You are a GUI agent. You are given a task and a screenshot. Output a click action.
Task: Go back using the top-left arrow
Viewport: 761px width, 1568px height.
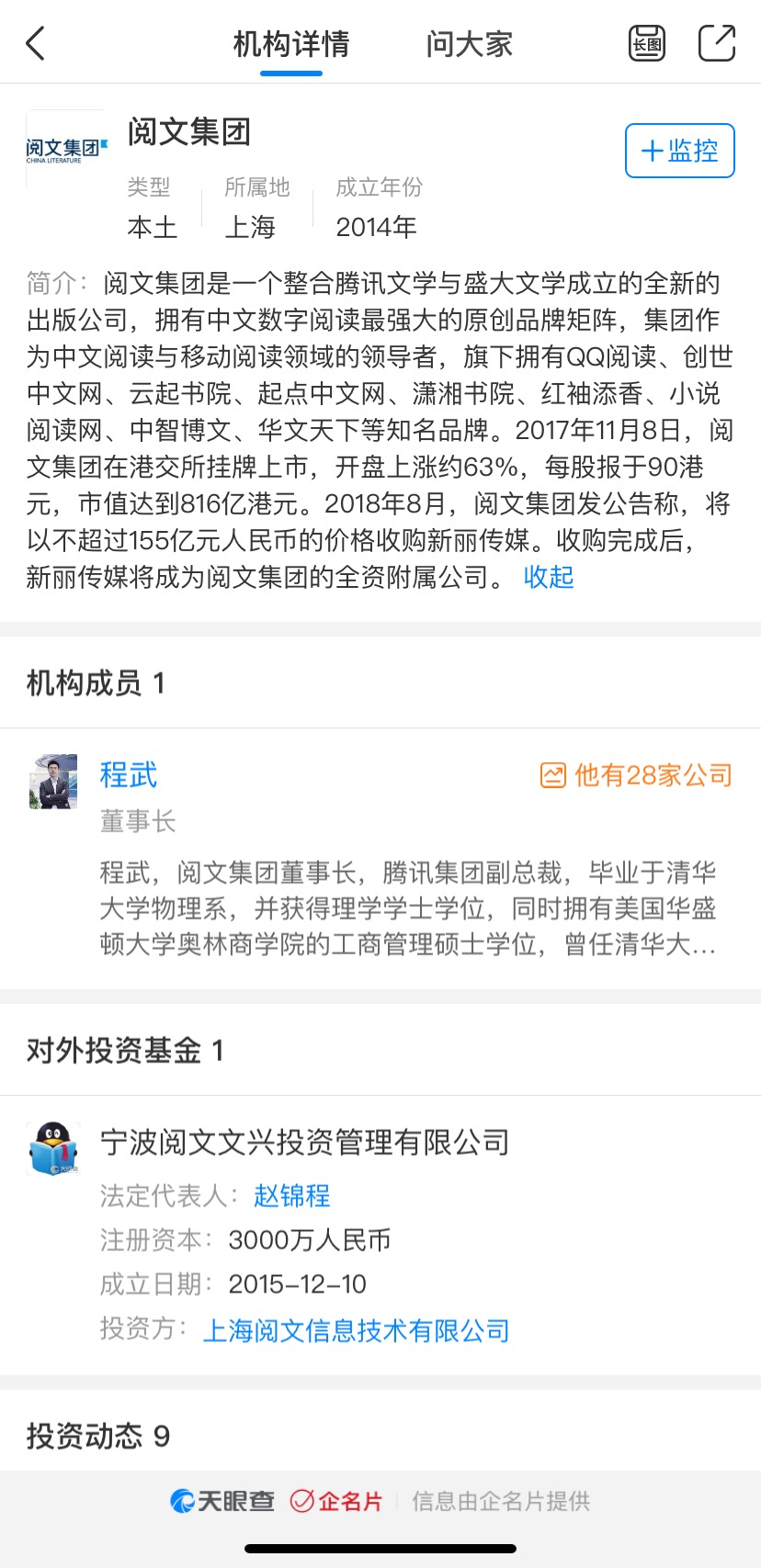[x=36, y=43]
